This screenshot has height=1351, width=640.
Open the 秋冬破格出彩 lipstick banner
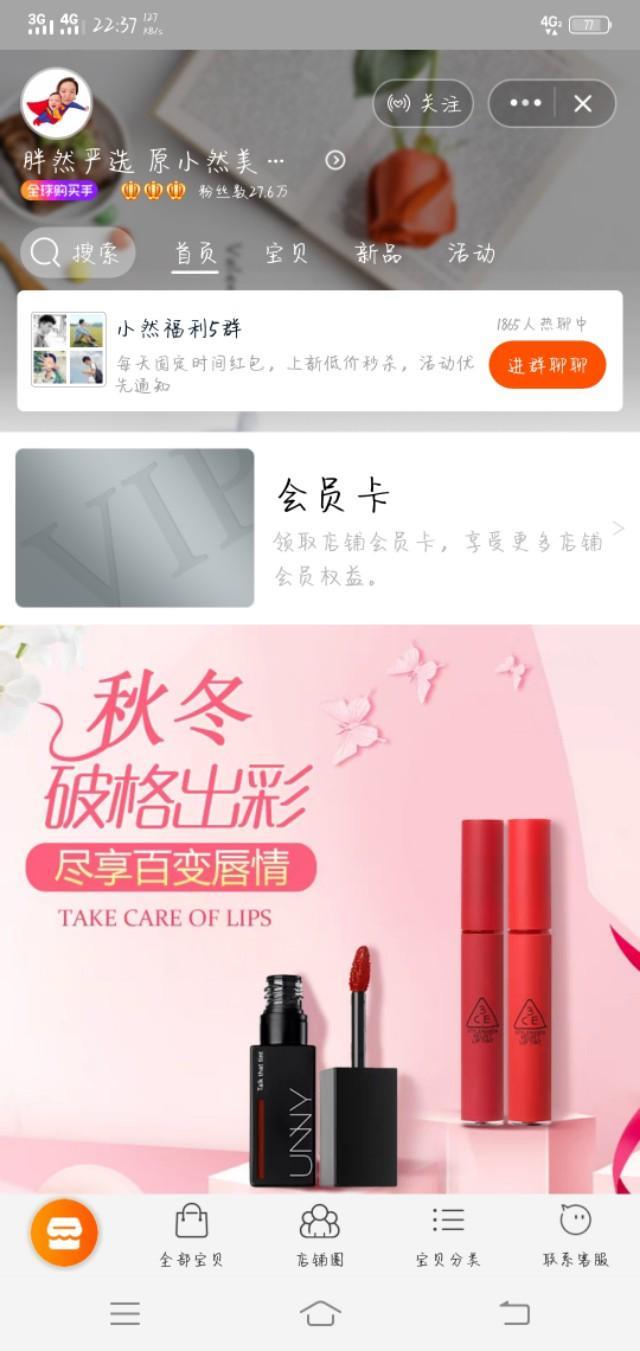pos(320,908)
